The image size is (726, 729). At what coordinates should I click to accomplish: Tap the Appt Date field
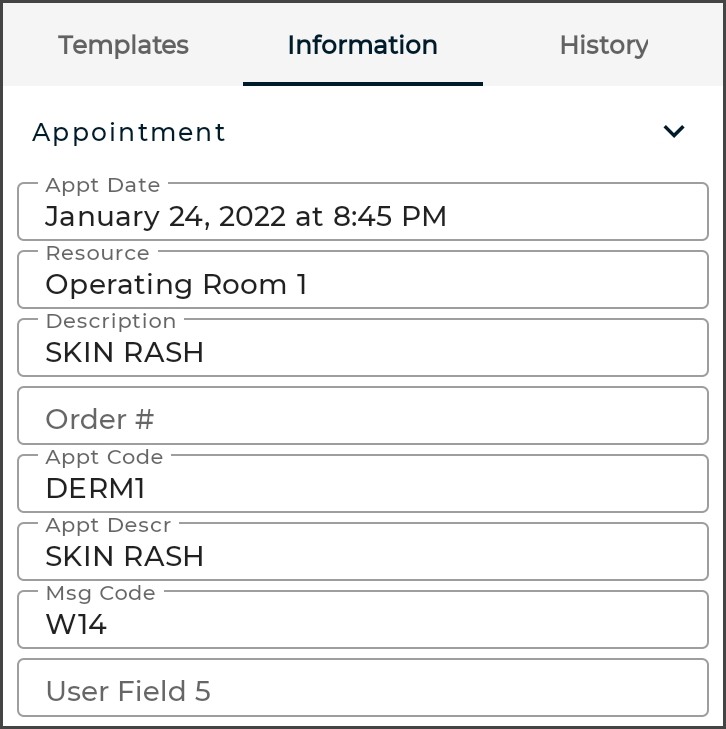[x=362, y=215]
